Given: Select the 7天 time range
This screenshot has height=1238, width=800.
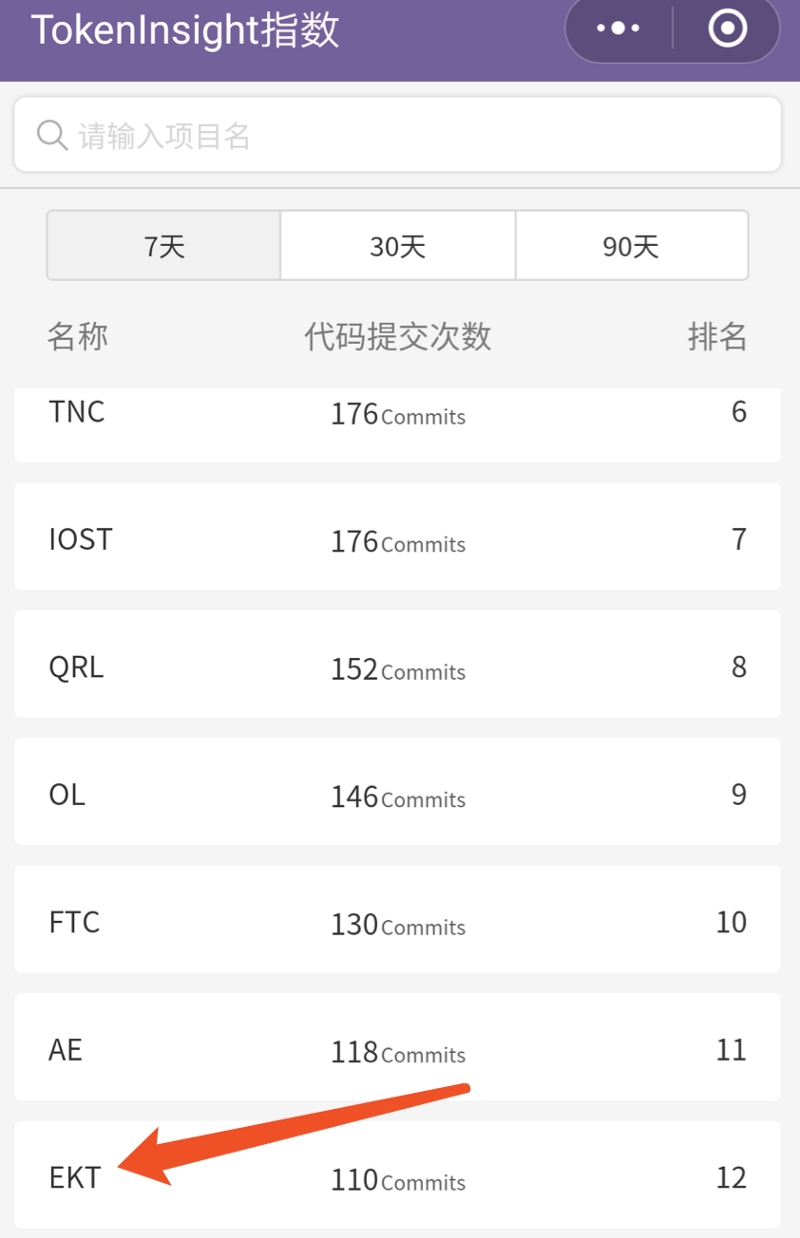Looking at the screenshot, I should click(164, 246).
